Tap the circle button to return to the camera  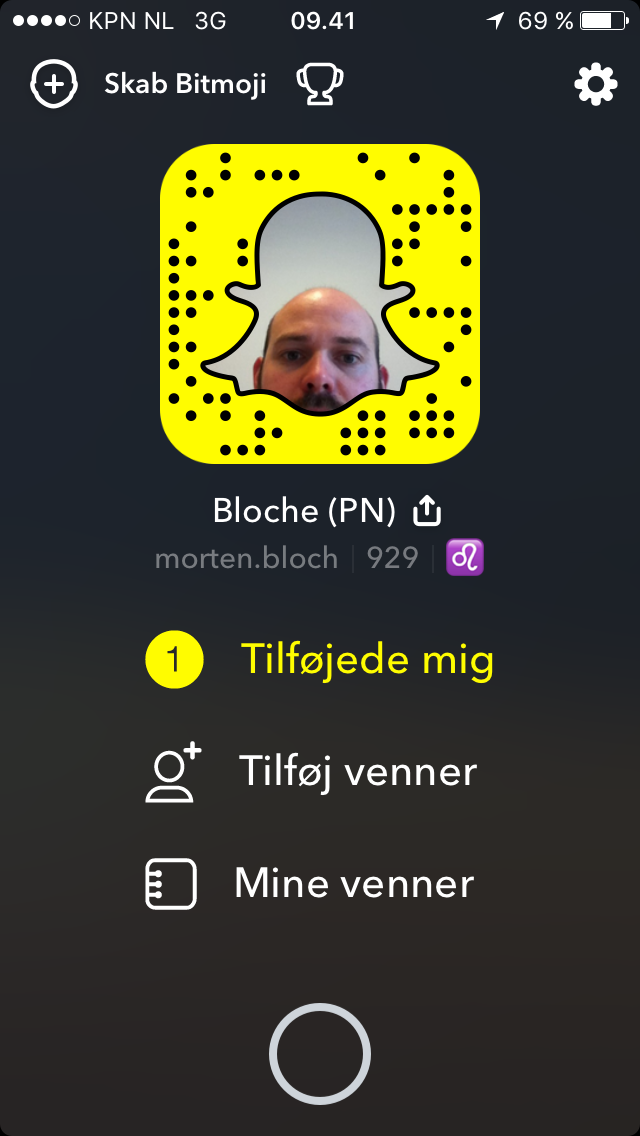[x=320, y=1053]
